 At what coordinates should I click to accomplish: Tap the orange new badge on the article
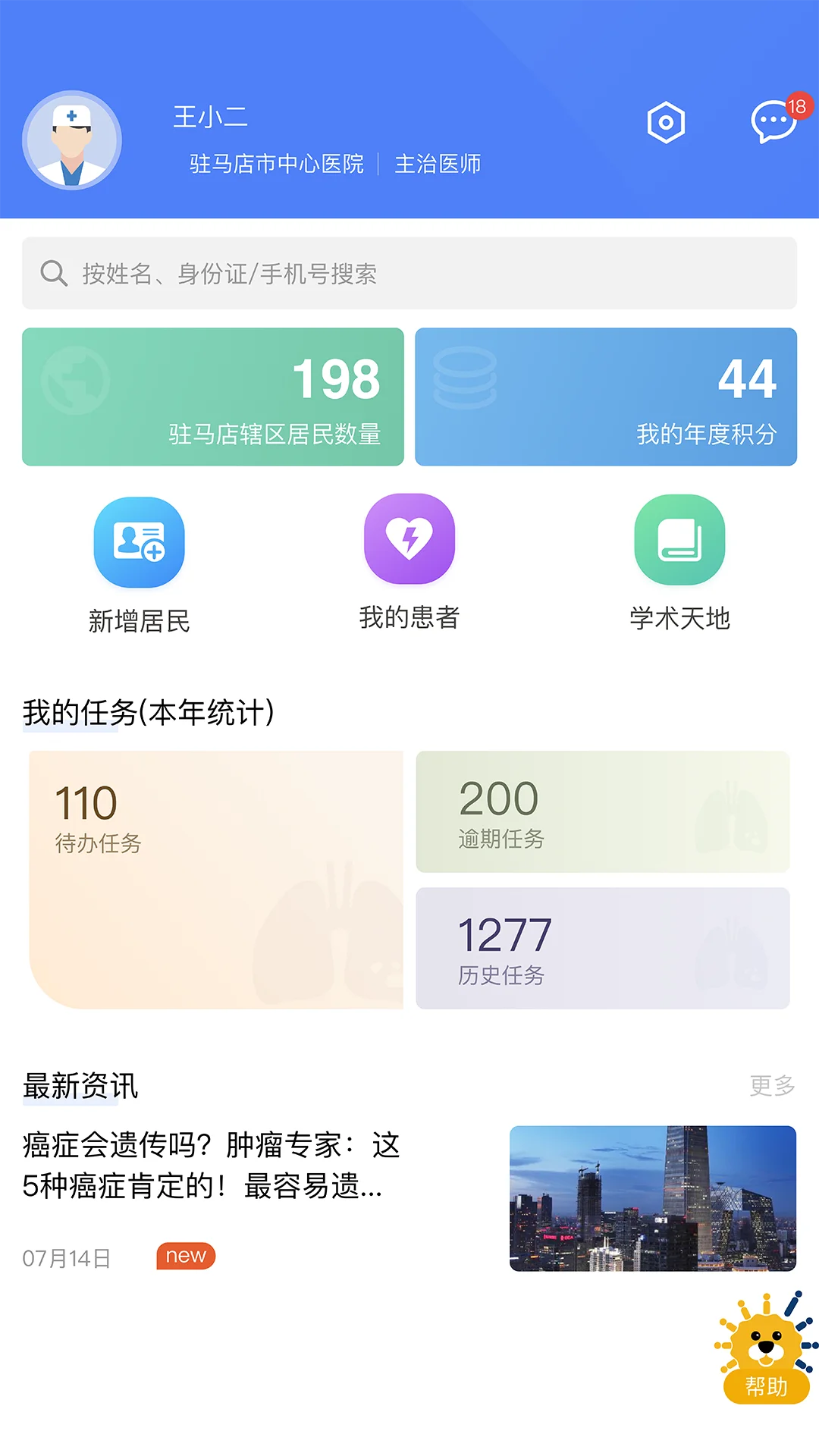[x=186, y=1255]
